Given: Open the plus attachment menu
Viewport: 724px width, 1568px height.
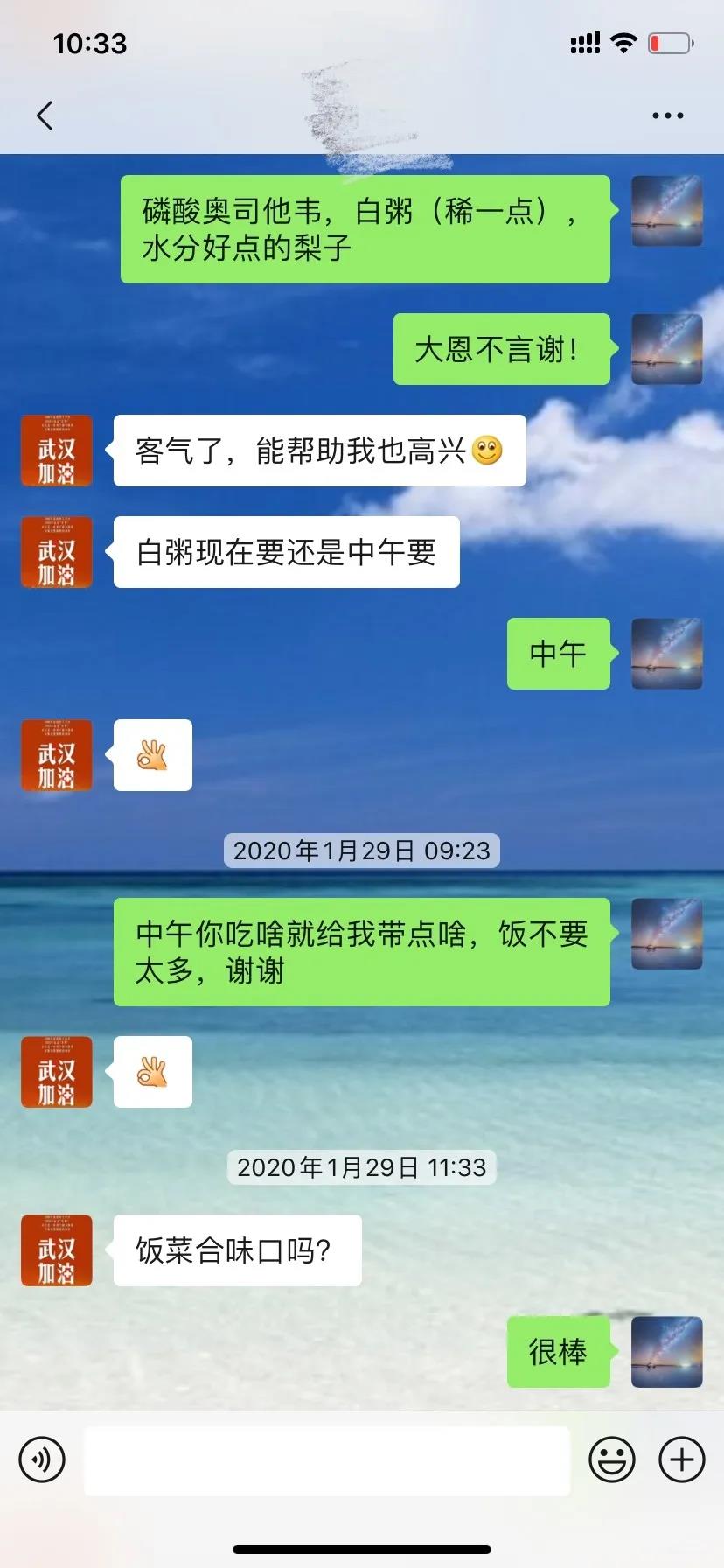Looking at the screenshot, I should click(682, 1459).
